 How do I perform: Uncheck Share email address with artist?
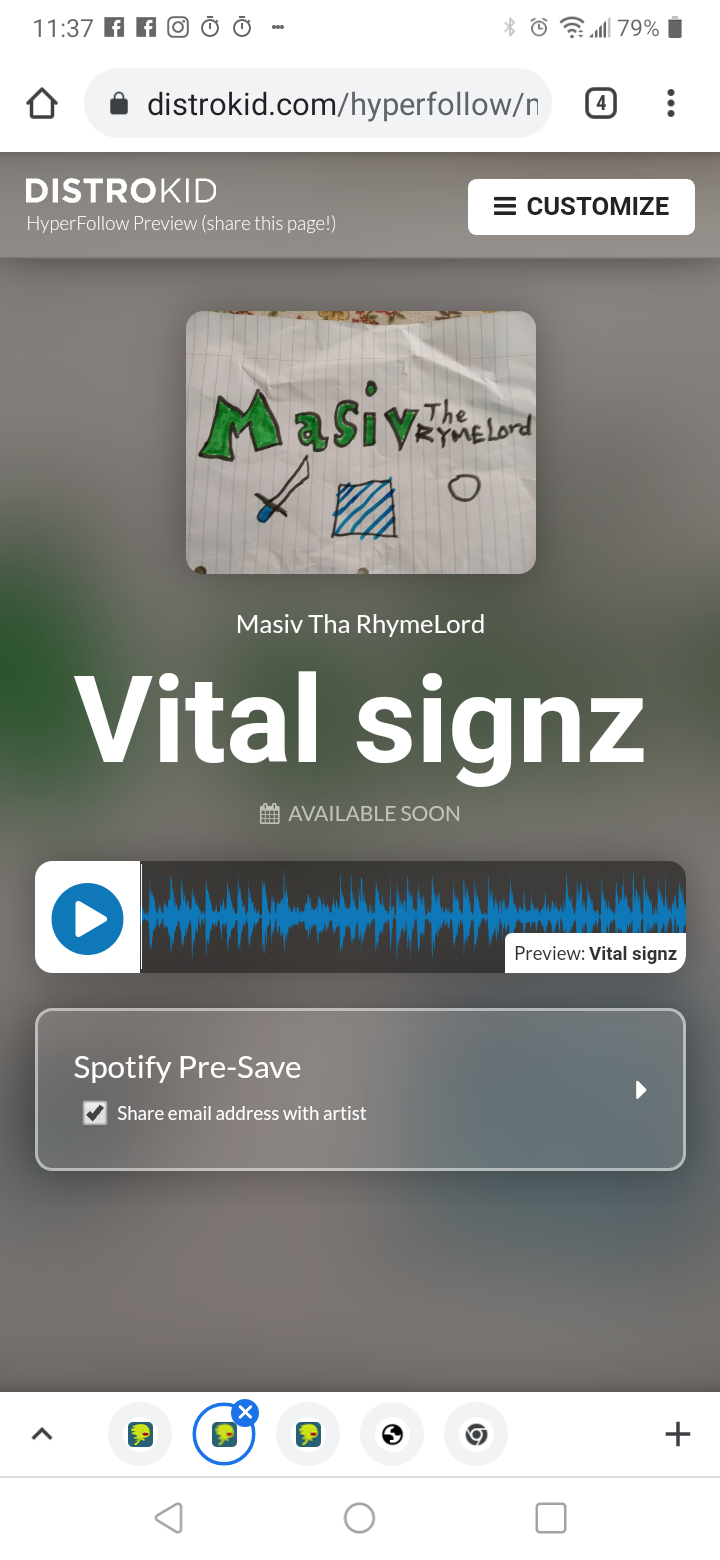click(95, 1113)
